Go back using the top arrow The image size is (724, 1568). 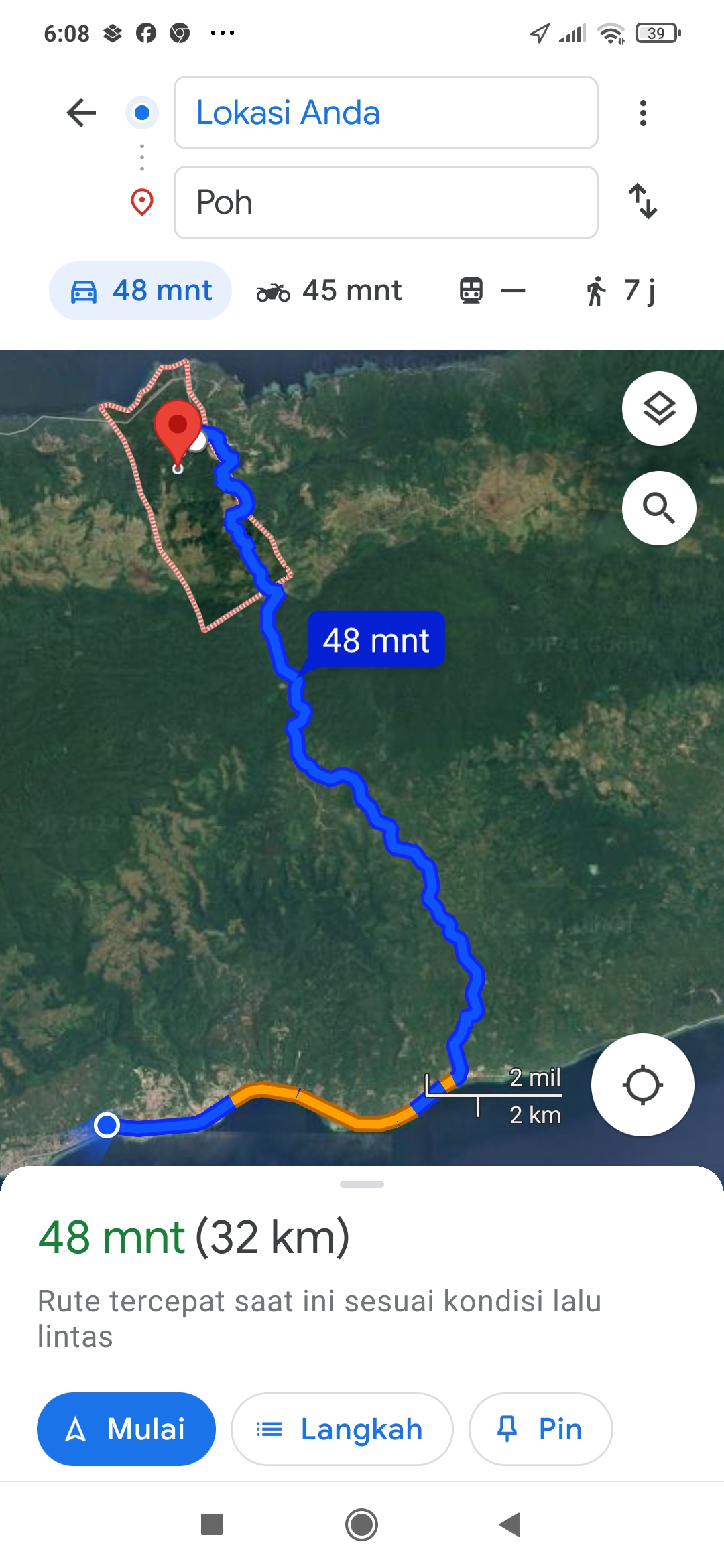pyautogui.click(x=82, y=113)
